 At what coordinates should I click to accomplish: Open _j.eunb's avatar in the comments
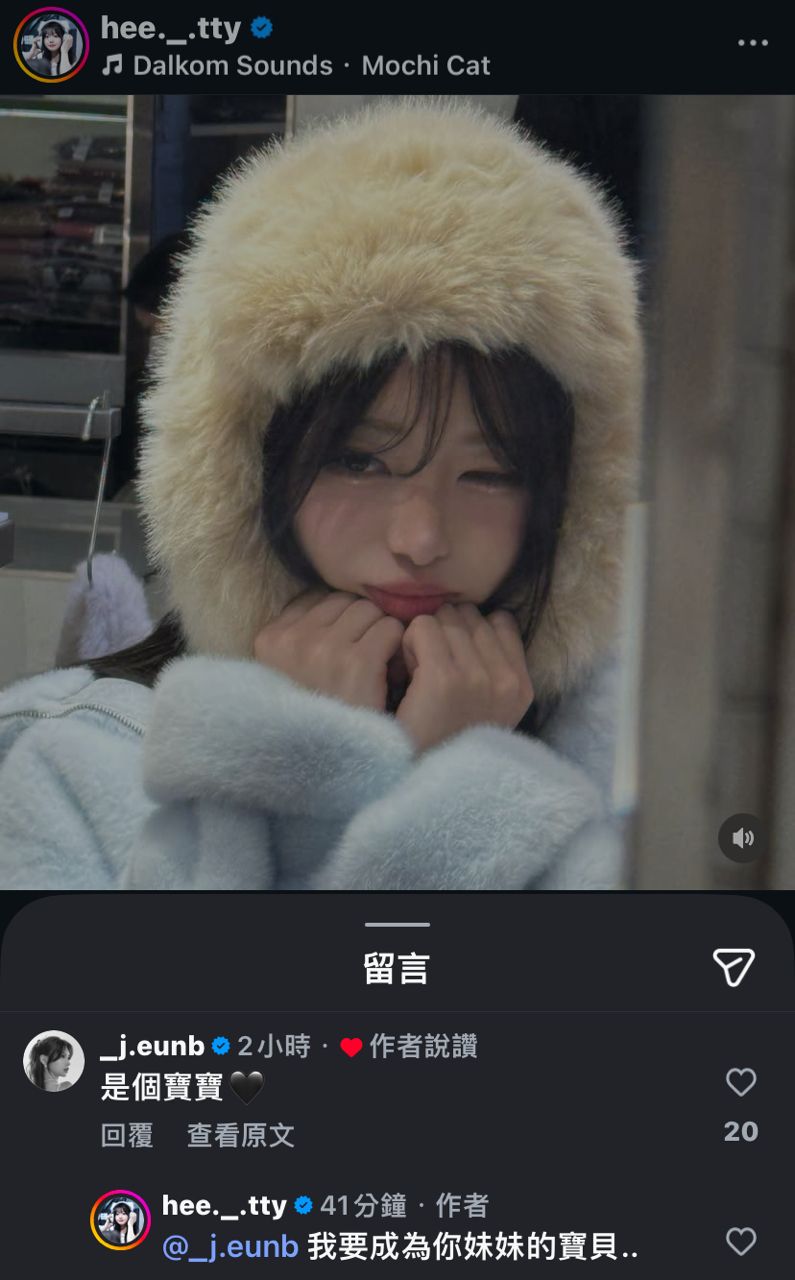[x=54, y=1061]
